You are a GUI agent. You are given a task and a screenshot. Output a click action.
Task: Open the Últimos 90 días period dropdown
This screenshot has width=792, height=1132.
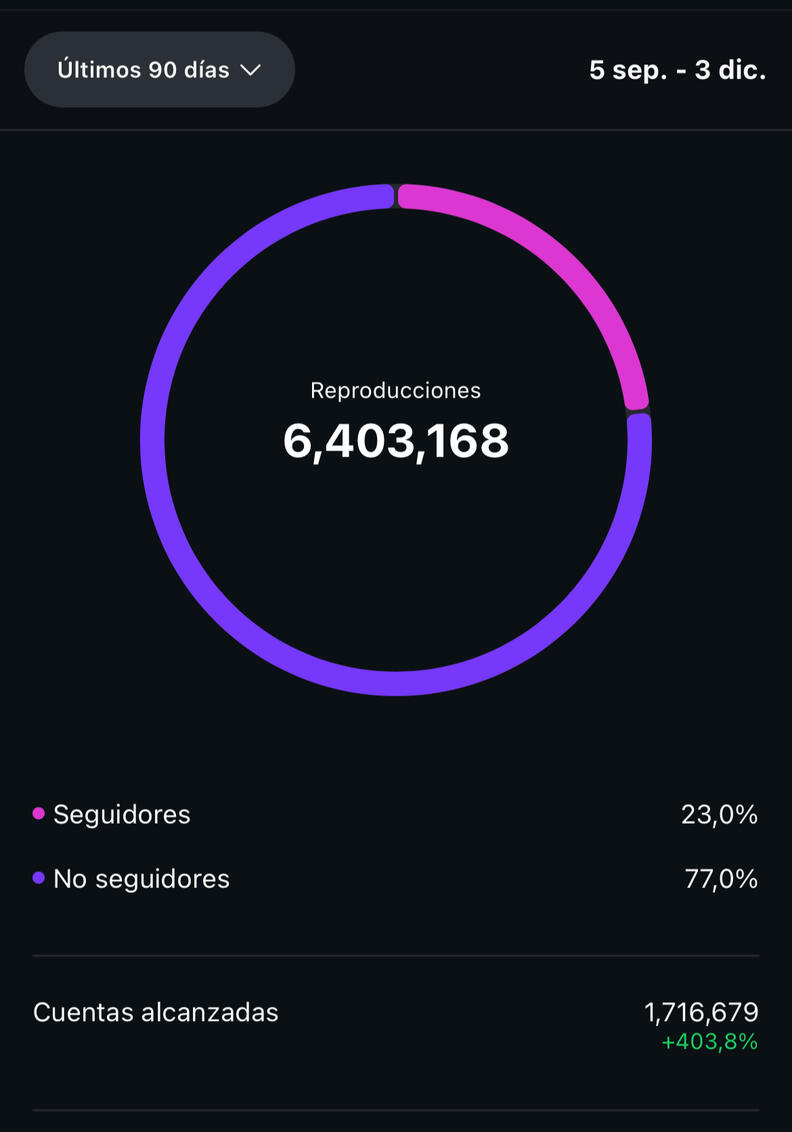click(x=159, y=70)
